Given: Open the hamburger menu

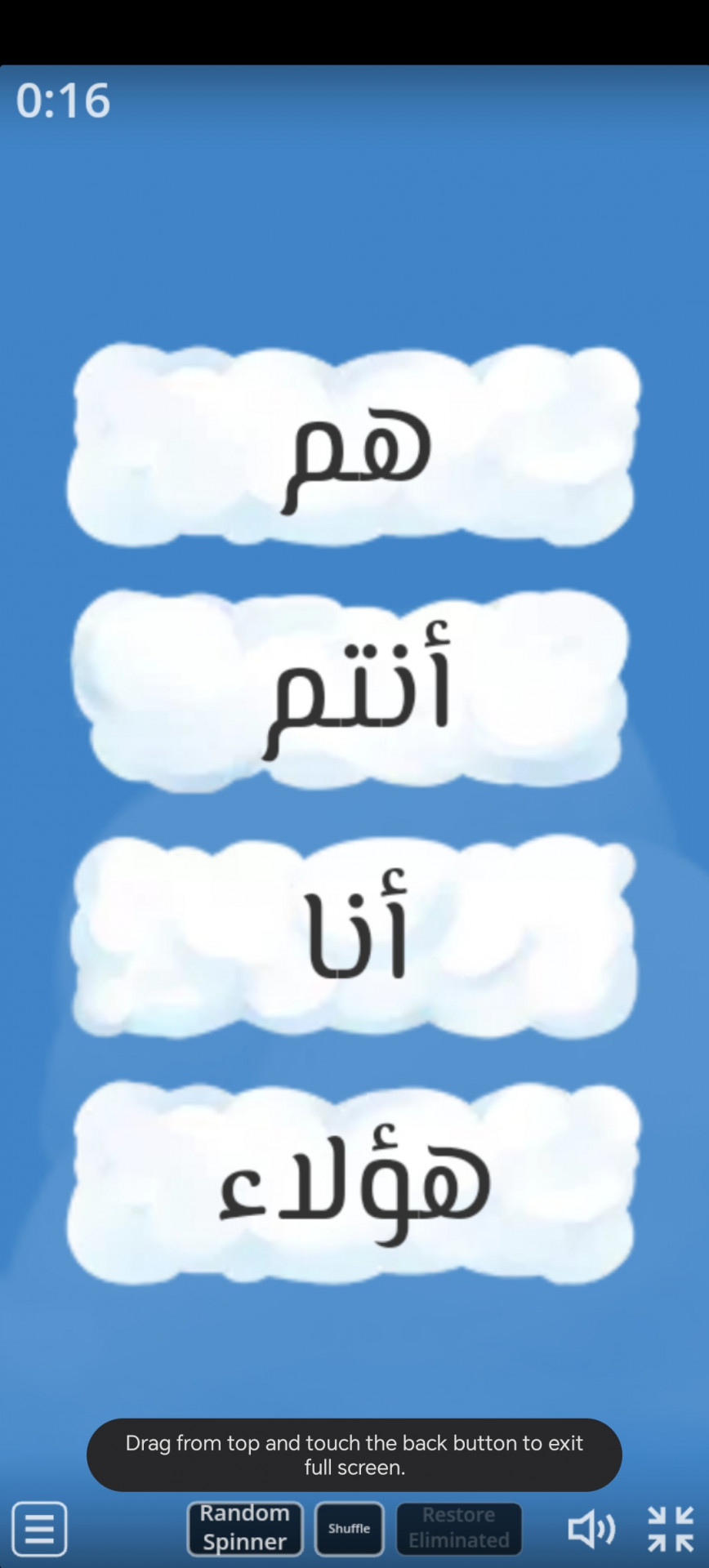Looking at the screenshot, I should pyautogui.click(x=39, y=1528).
